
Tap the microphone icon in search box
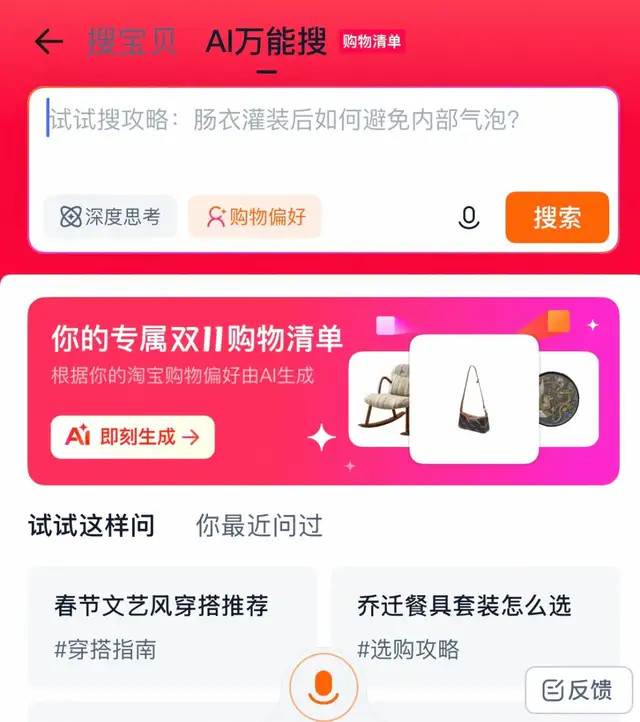tap(468, 218)
